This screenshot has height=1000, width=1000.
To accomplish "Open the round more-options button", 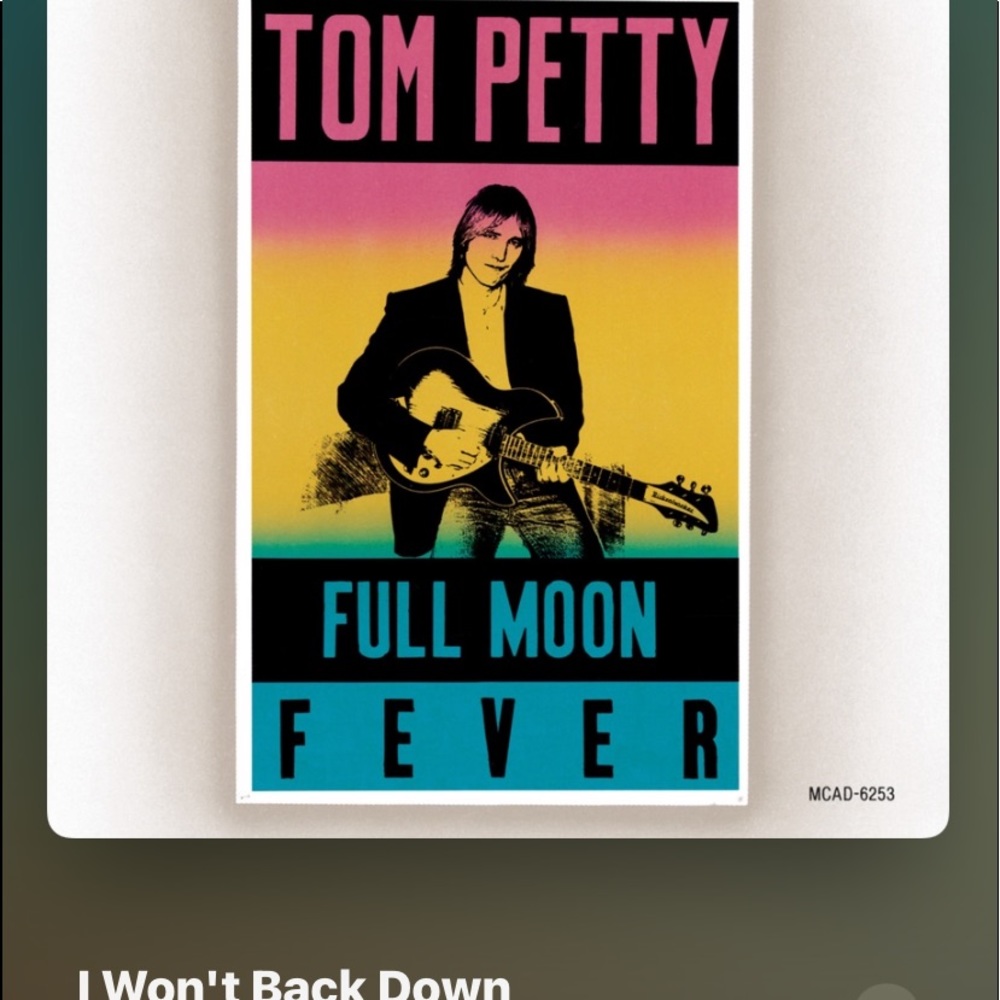I will 886,992.
